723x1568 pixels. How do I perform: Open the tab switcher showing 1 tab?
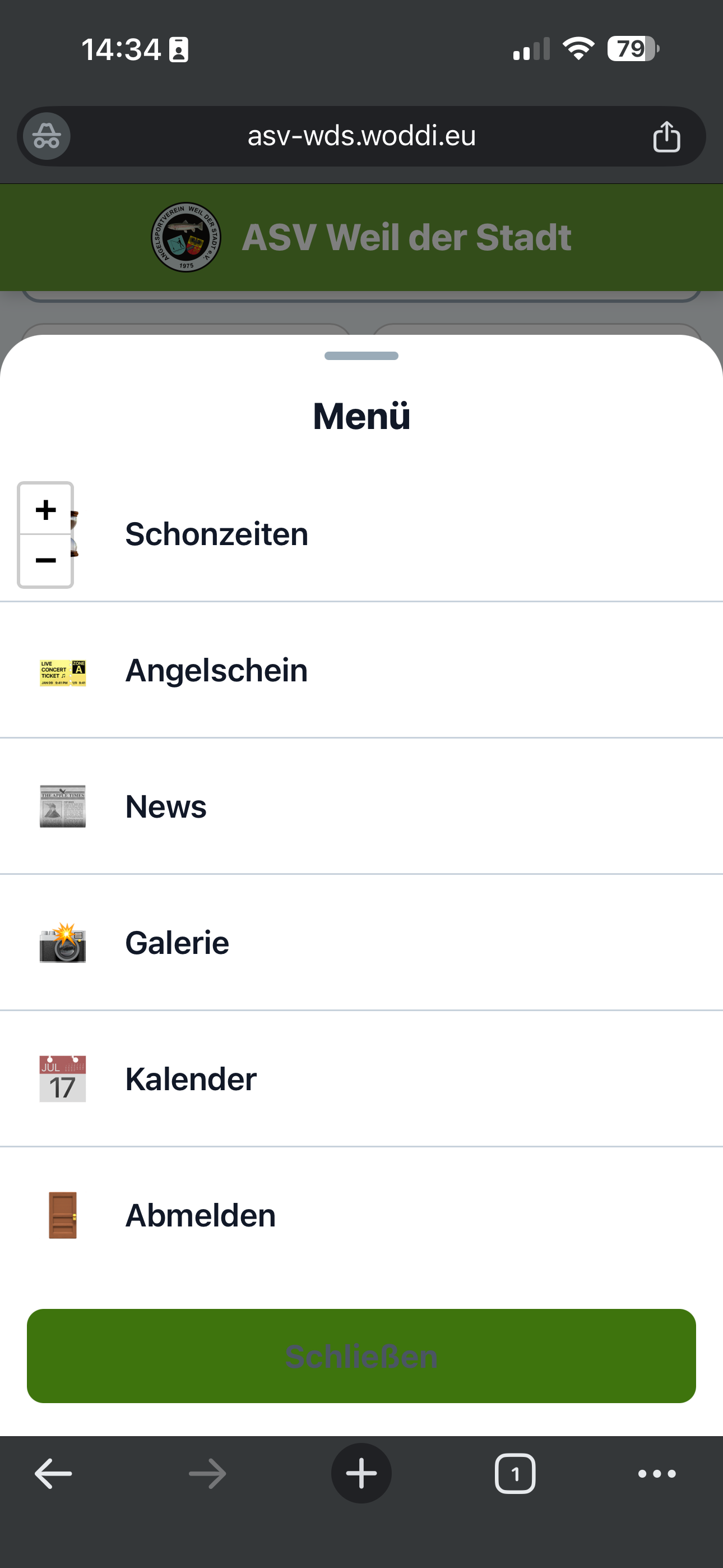[516, 1473]
